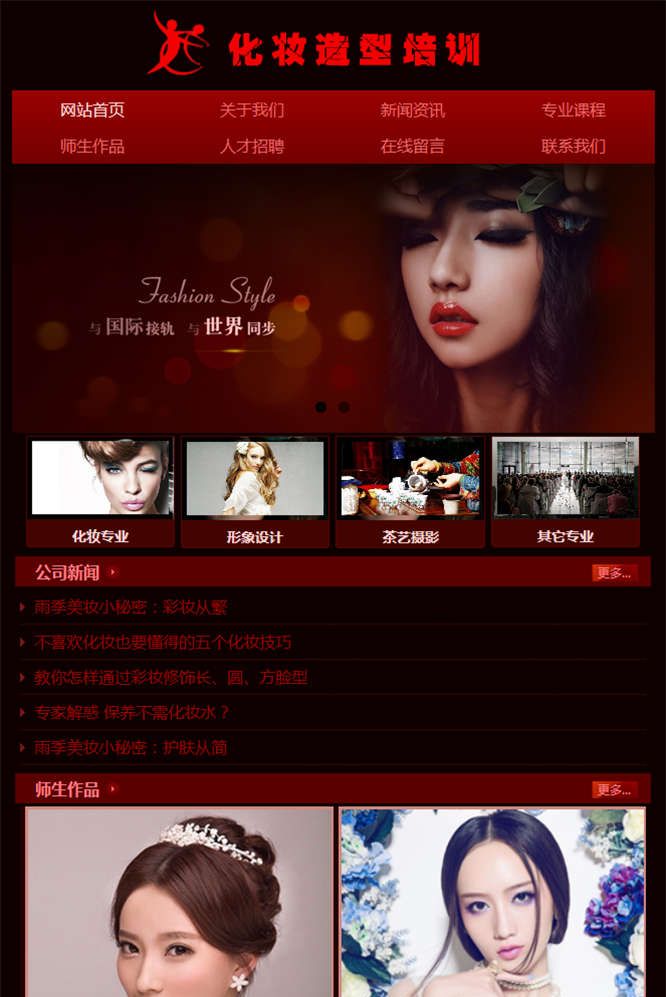The width and height of the screenshot is (666, 997).
Task: Open the 关于我们 page
Action: pyautogui.click(x=252, y=110)
